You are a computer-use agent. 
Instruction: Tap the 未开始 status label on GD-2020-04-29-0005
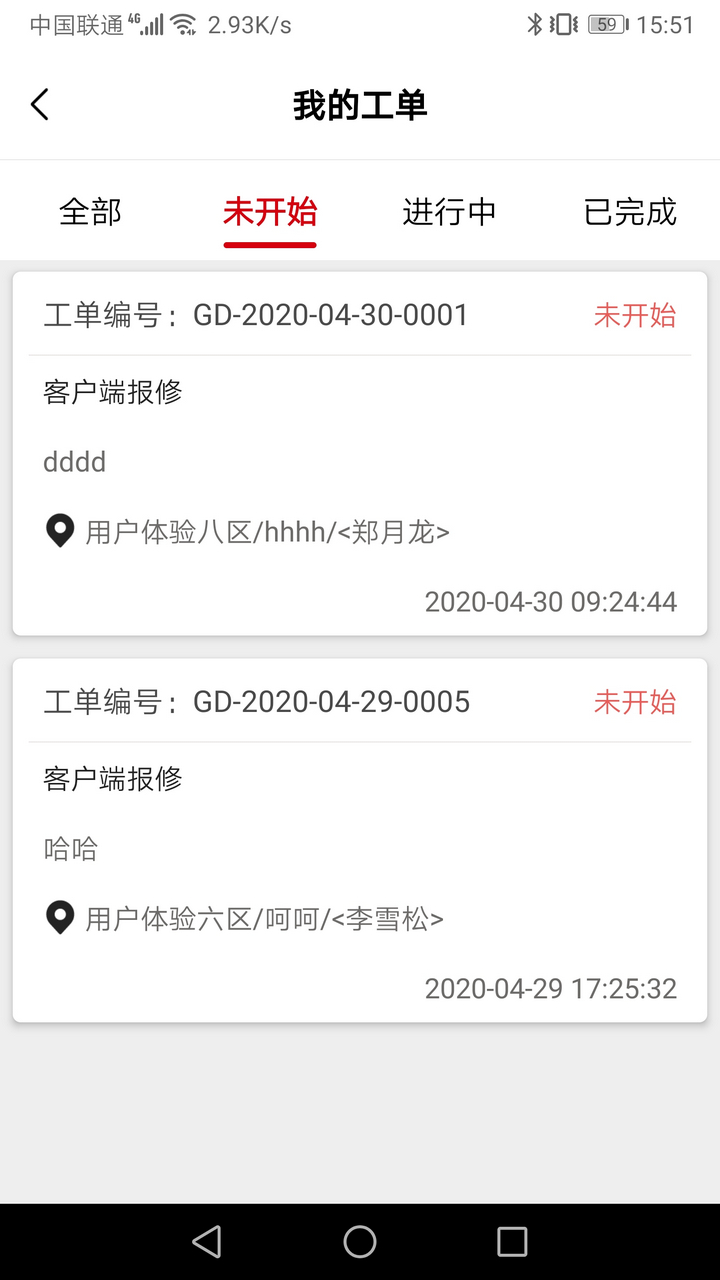click(x=636, y=702)
